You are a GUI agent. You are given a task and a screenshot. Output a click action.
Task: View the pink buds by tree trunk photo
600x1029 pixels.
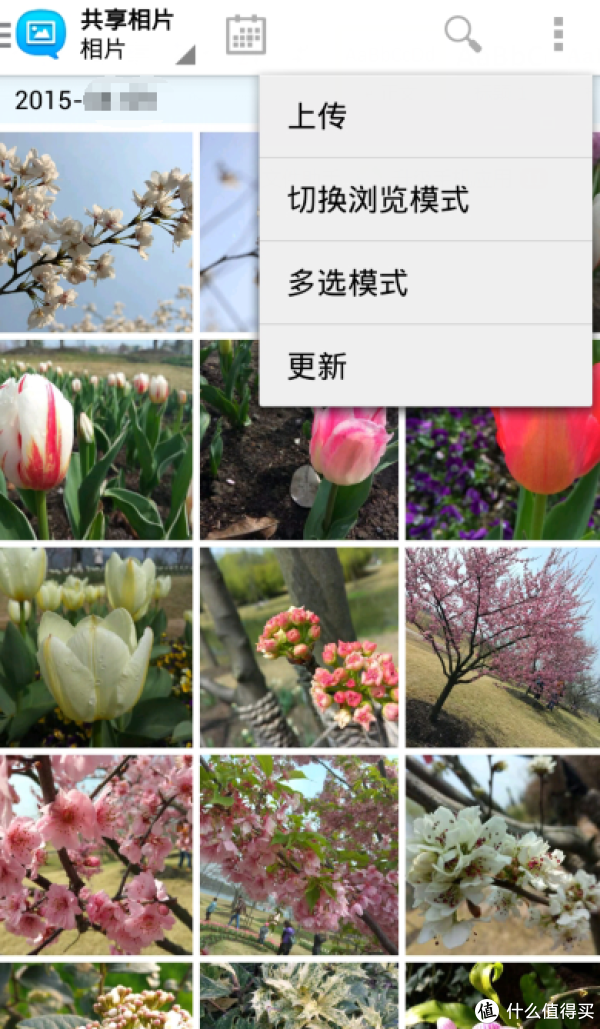tap(299, 647)
